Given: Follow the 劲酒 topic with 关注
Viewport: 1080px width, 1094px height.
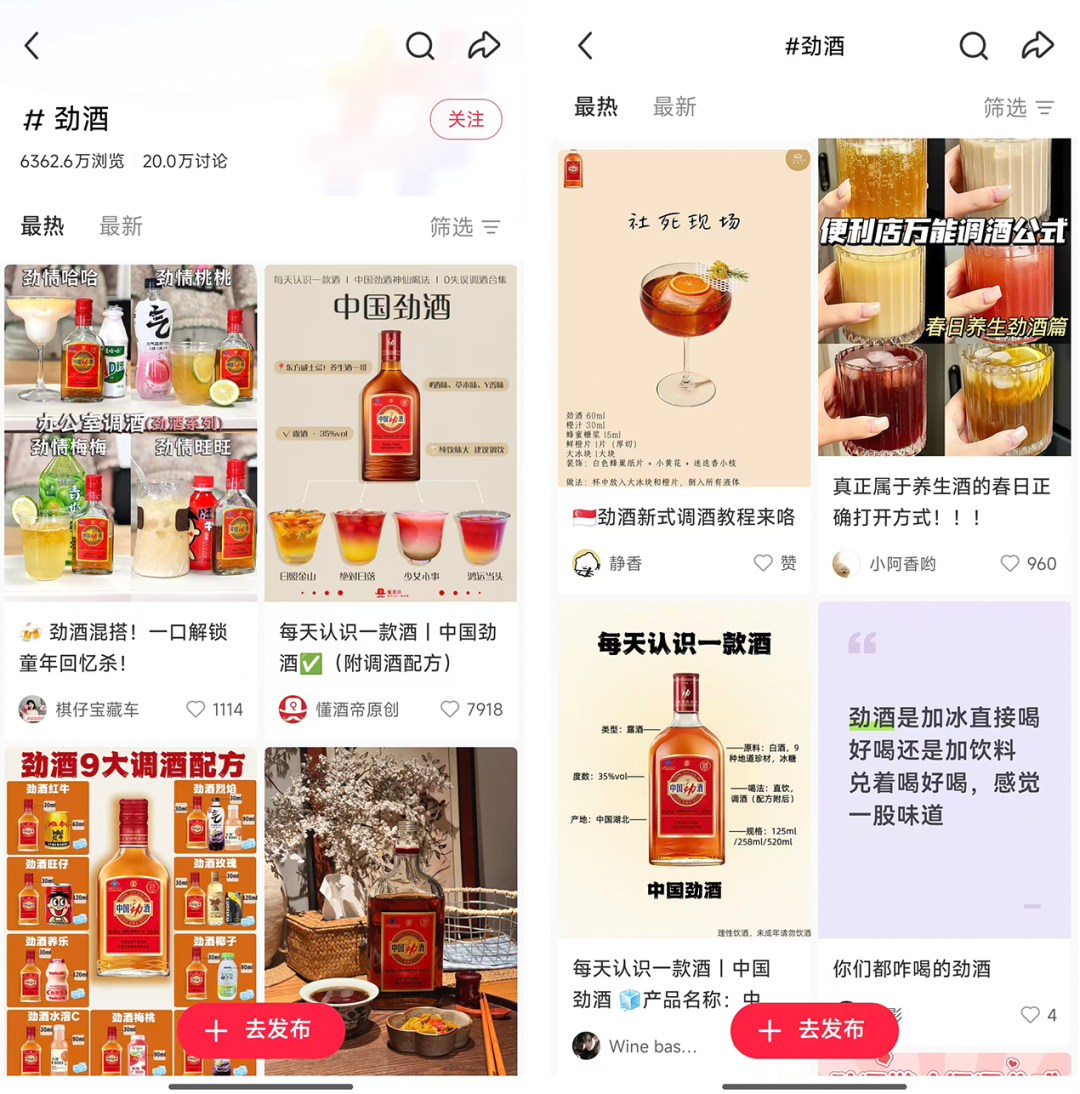Looking at the screenshot, I should point(465,120).
